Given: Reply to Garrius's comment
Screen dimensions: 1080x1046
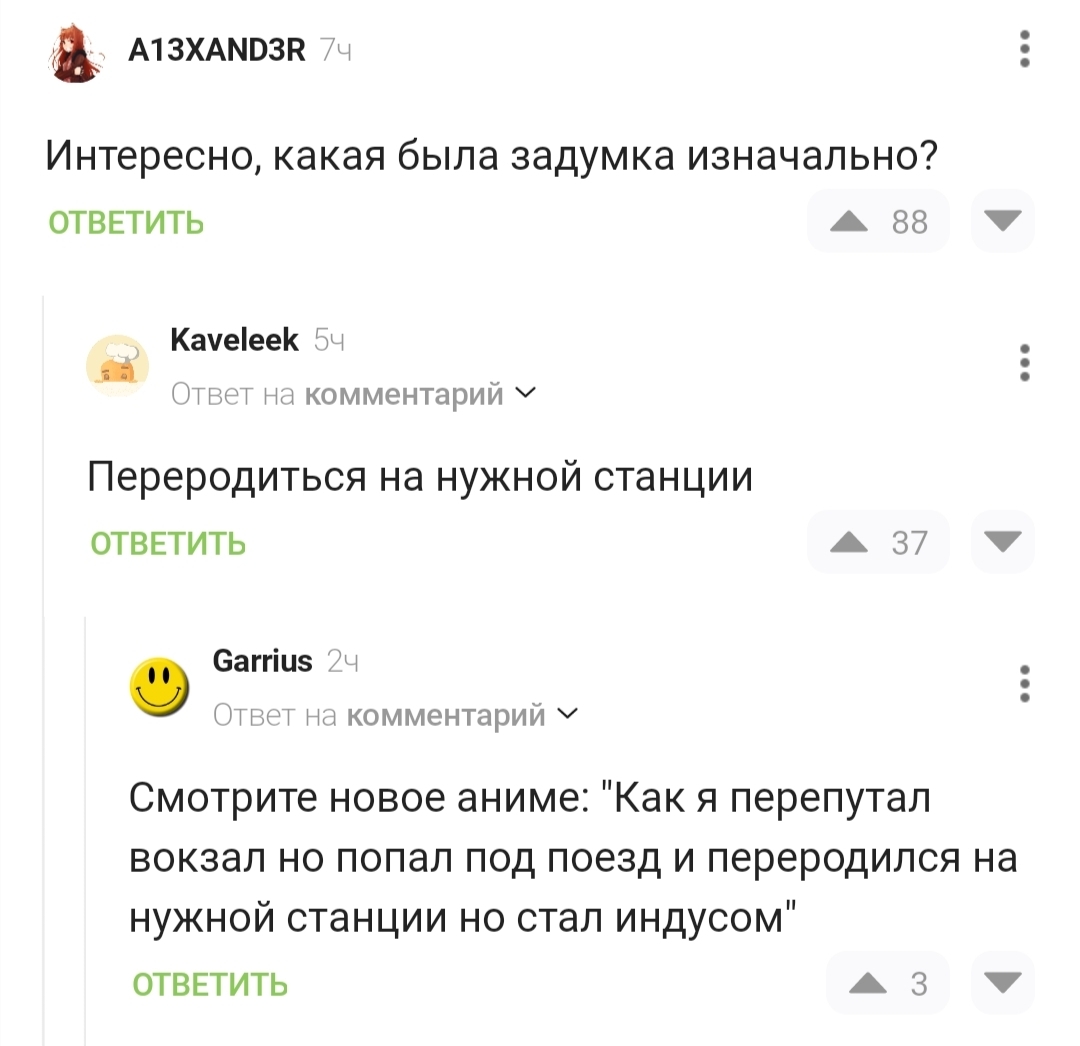Looking at the screenshot, I should (x=210, y=985).
